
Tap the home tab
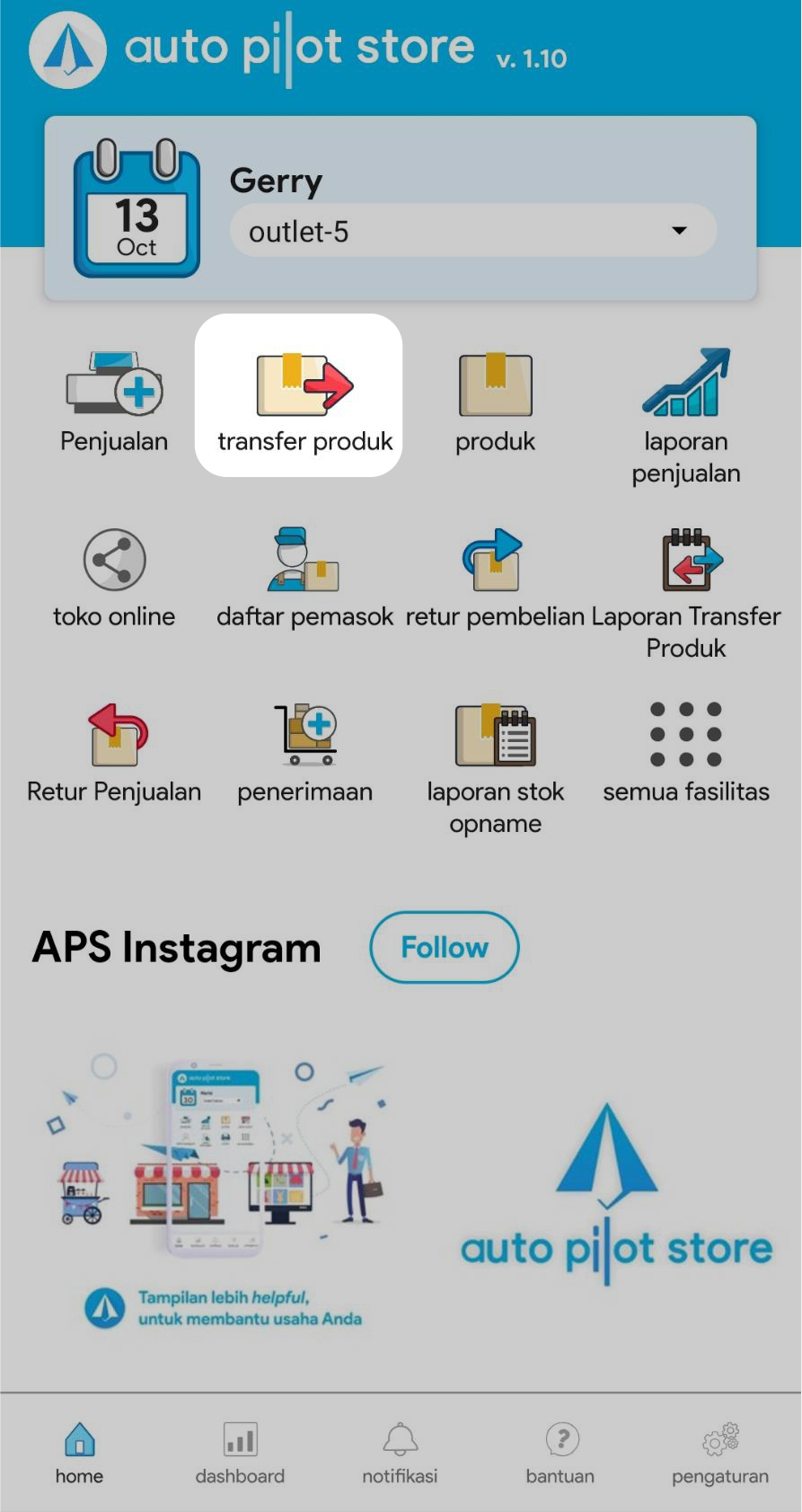(x=79, y=1453)
